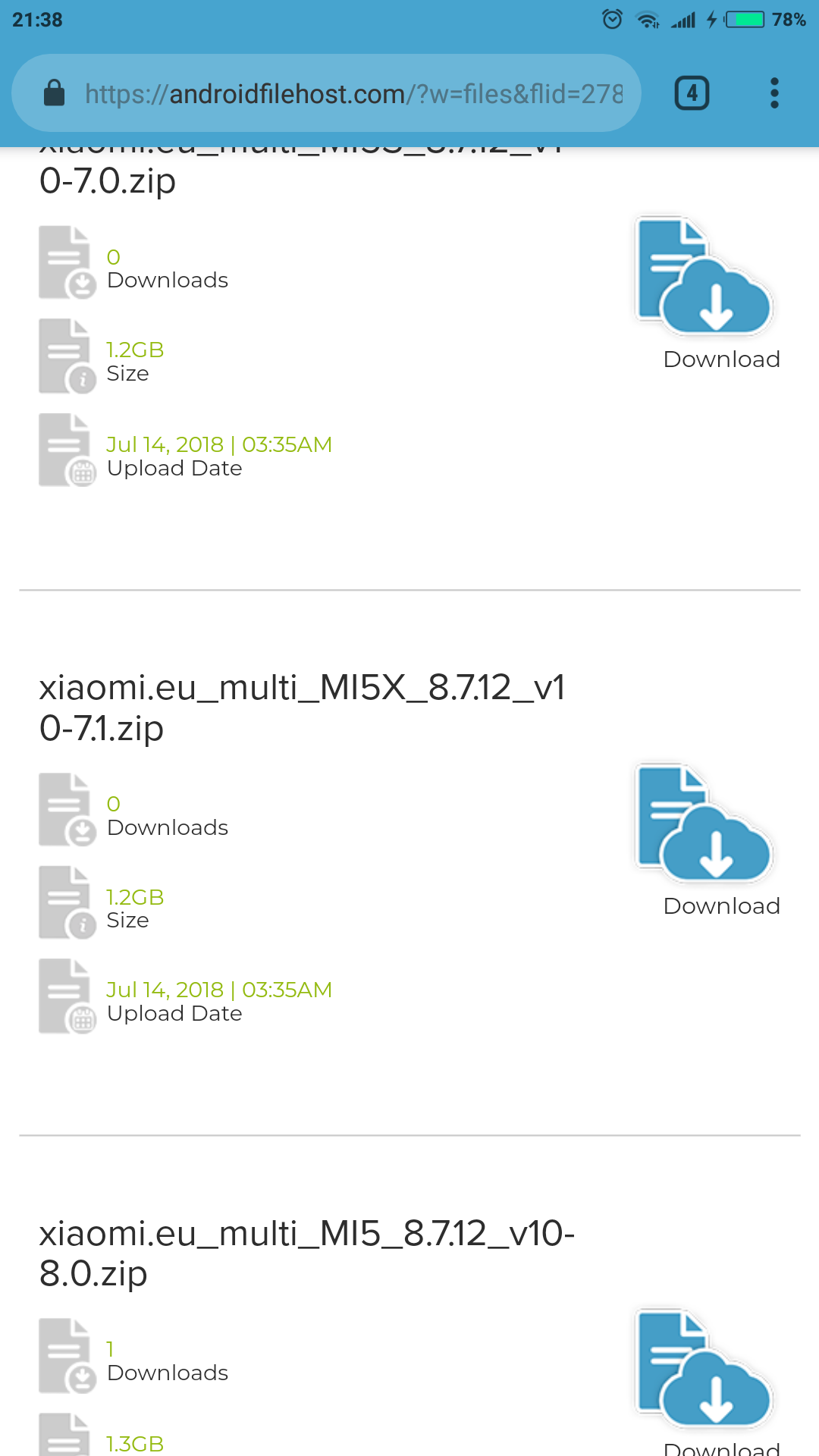
Task: Tap the androidfilehost.com address bar
Action: point(326,93)
